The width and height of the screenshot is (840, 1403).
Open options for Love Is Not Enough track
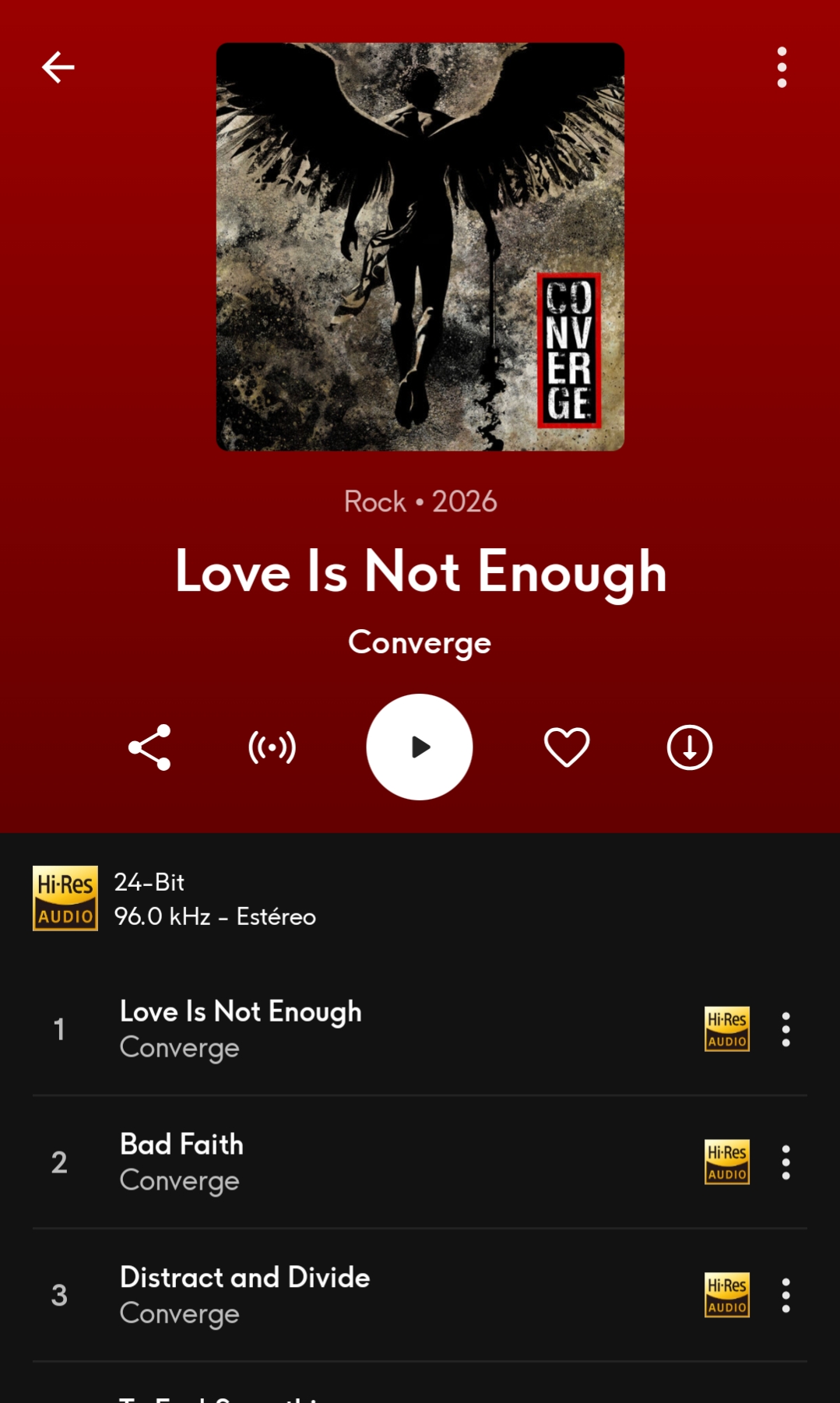point(786,1029)
